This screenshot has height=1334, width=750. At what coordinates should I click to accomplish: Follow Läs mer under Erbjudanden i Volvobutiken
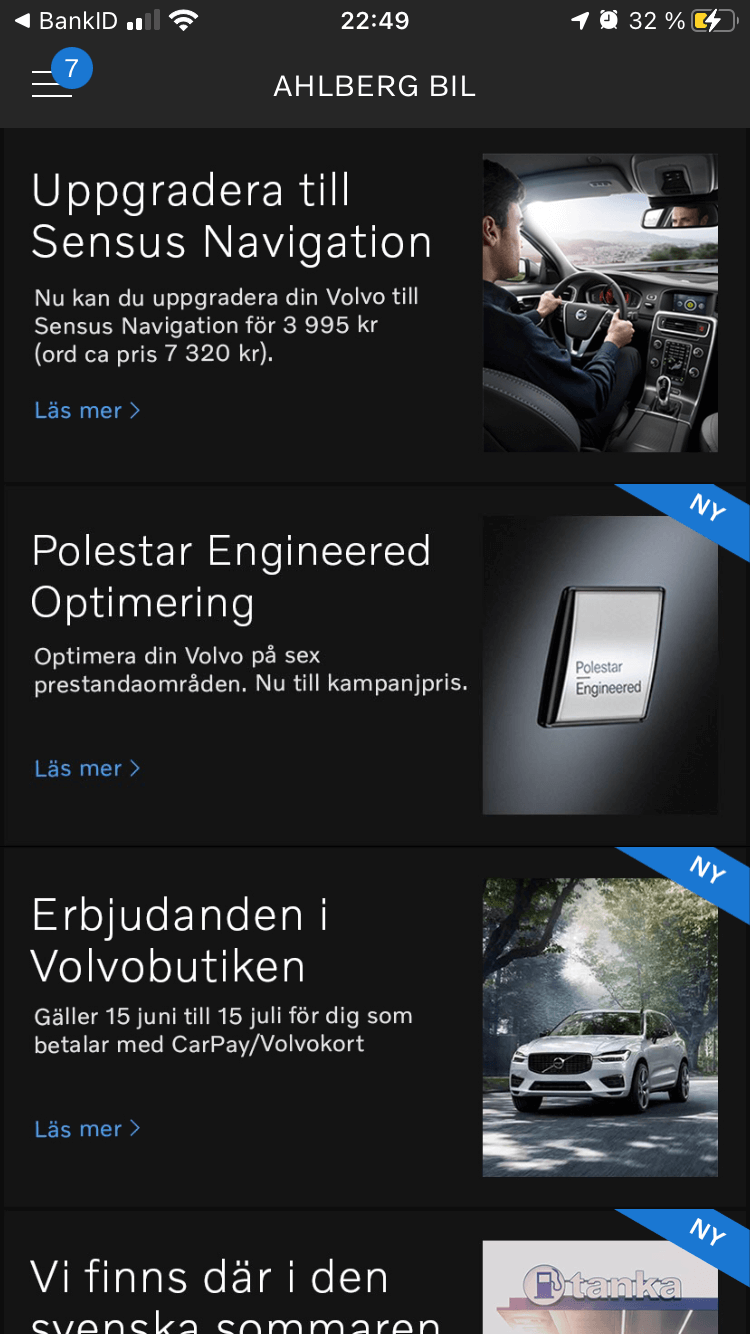point(87,1129)
